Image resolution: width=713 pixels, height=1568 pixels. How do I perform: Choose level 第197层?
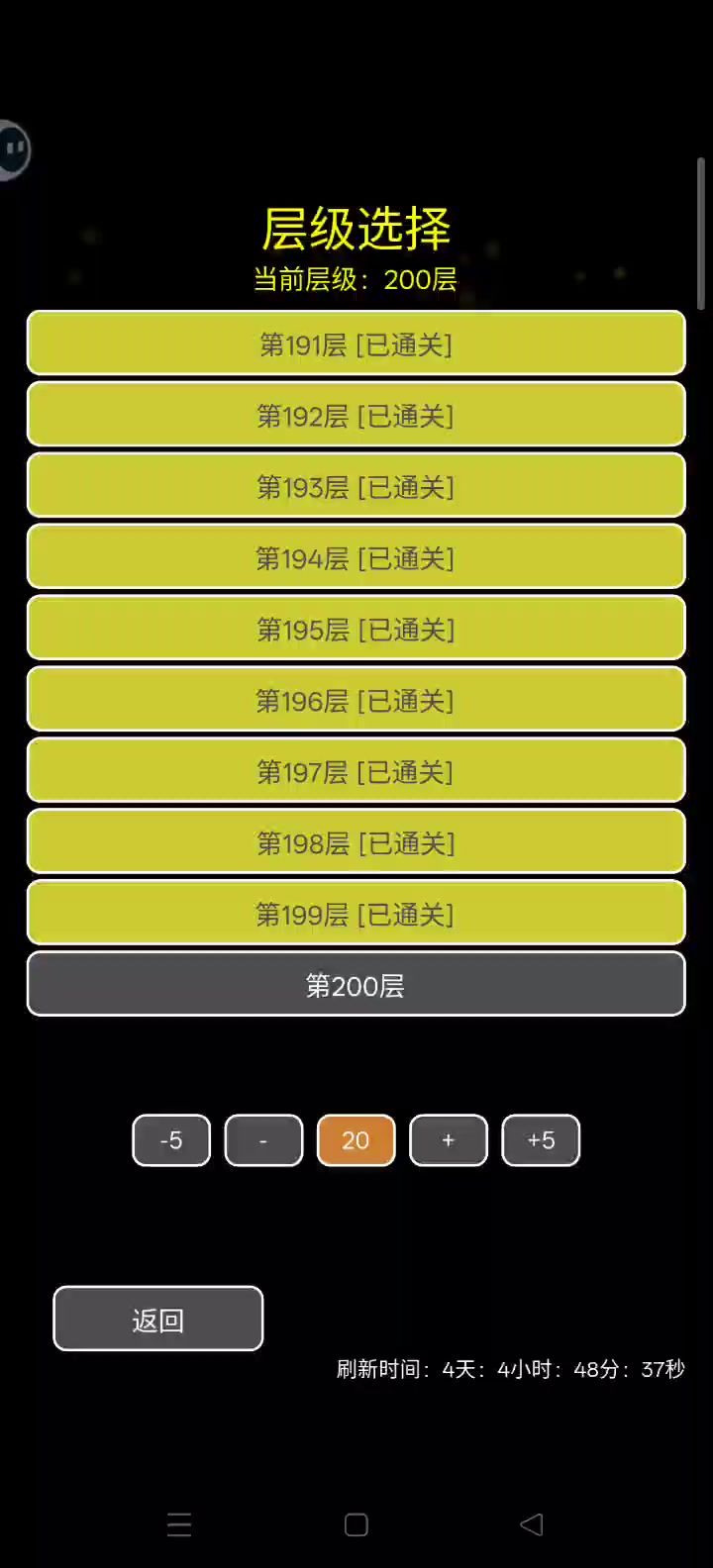point(356,771)
